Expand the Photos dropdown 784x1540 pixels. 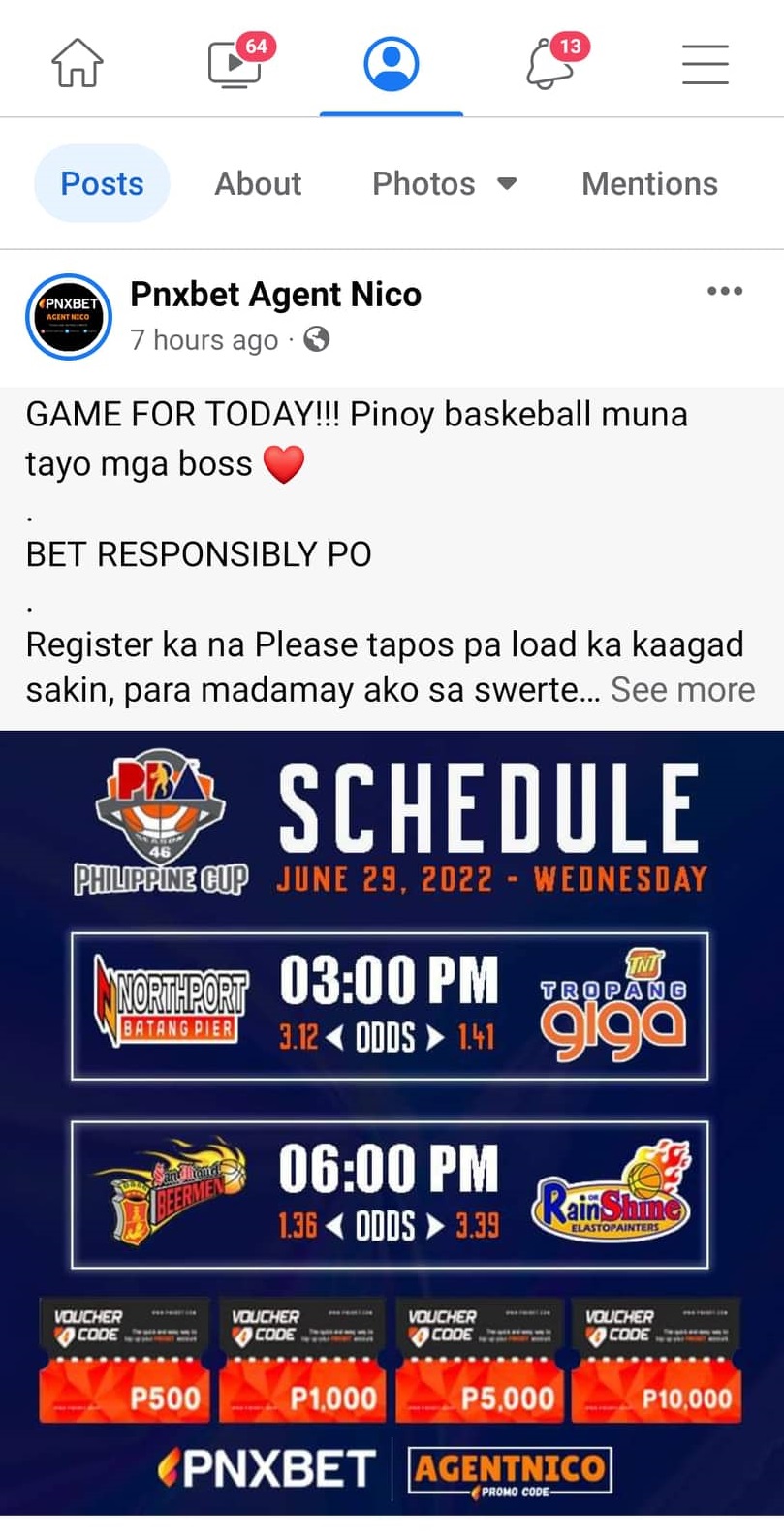click(444, 183)
